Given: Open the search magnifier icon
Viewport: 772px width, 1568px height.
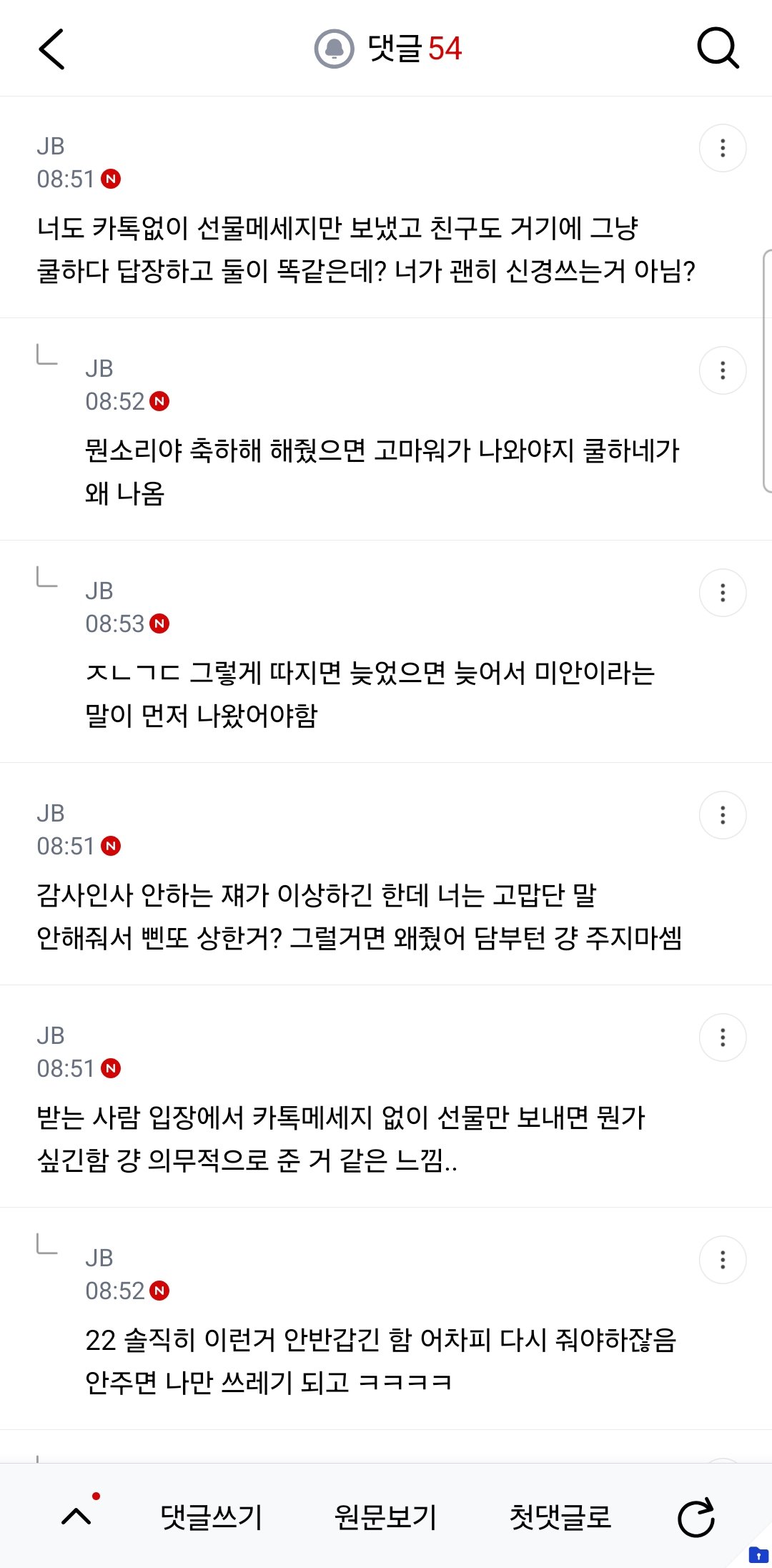Looking at the screenshot, I should click(718, 49).
